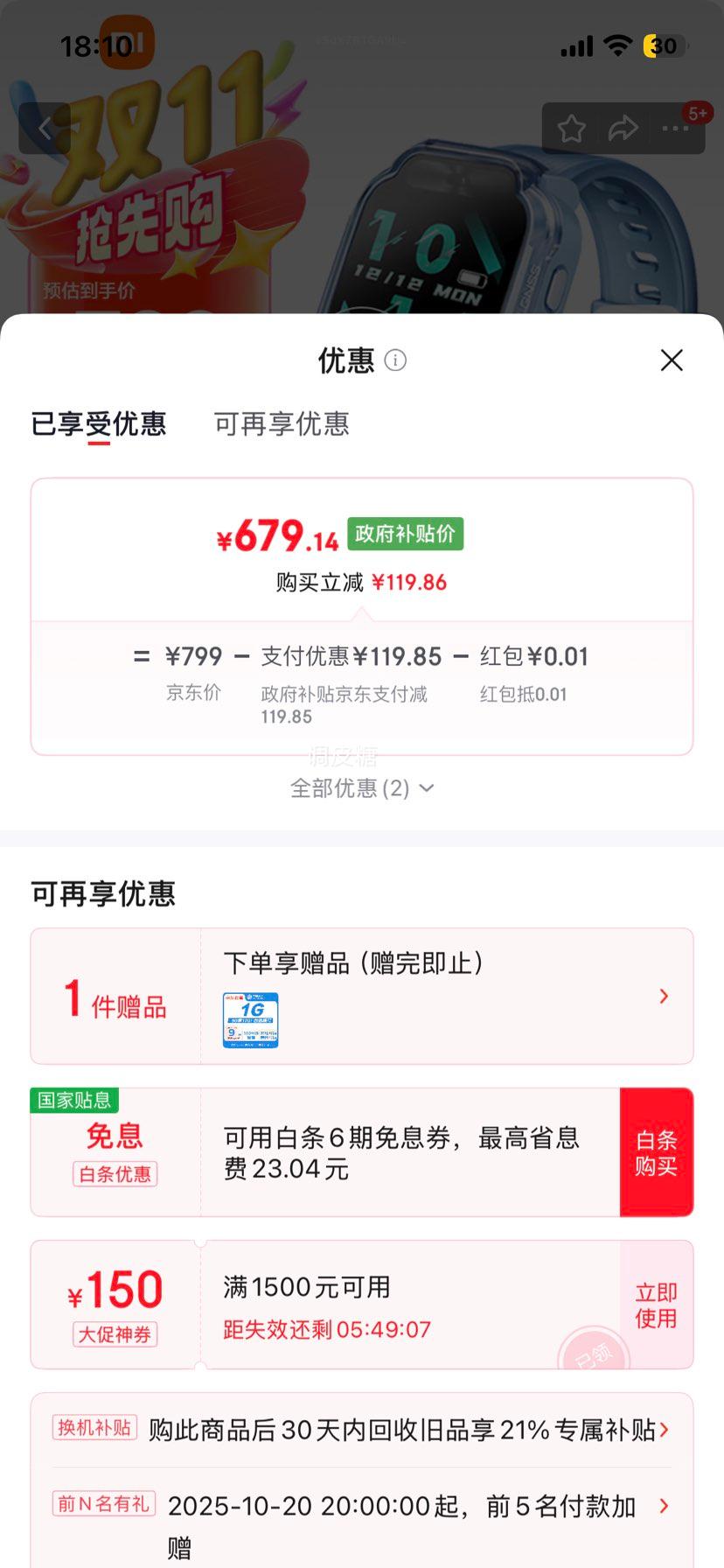Expand 全部优惠 (2) details
The width and height of the screenshot is (724, 1568).
pyautogui.click(x=362, y=788)
